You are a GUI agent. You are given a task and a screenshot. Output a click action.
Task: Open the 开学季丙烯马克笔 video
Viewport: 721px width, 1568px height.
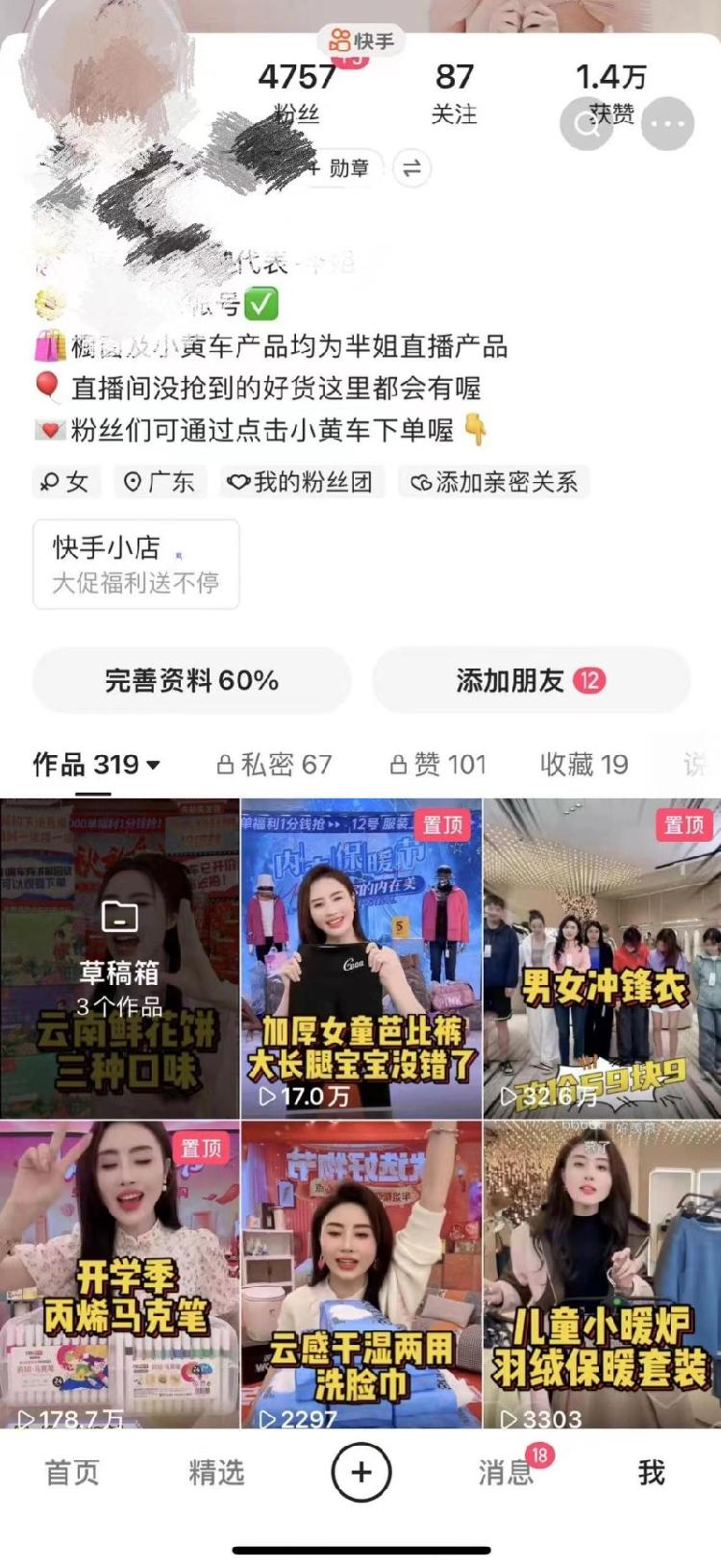click(x=119, y=1275)
